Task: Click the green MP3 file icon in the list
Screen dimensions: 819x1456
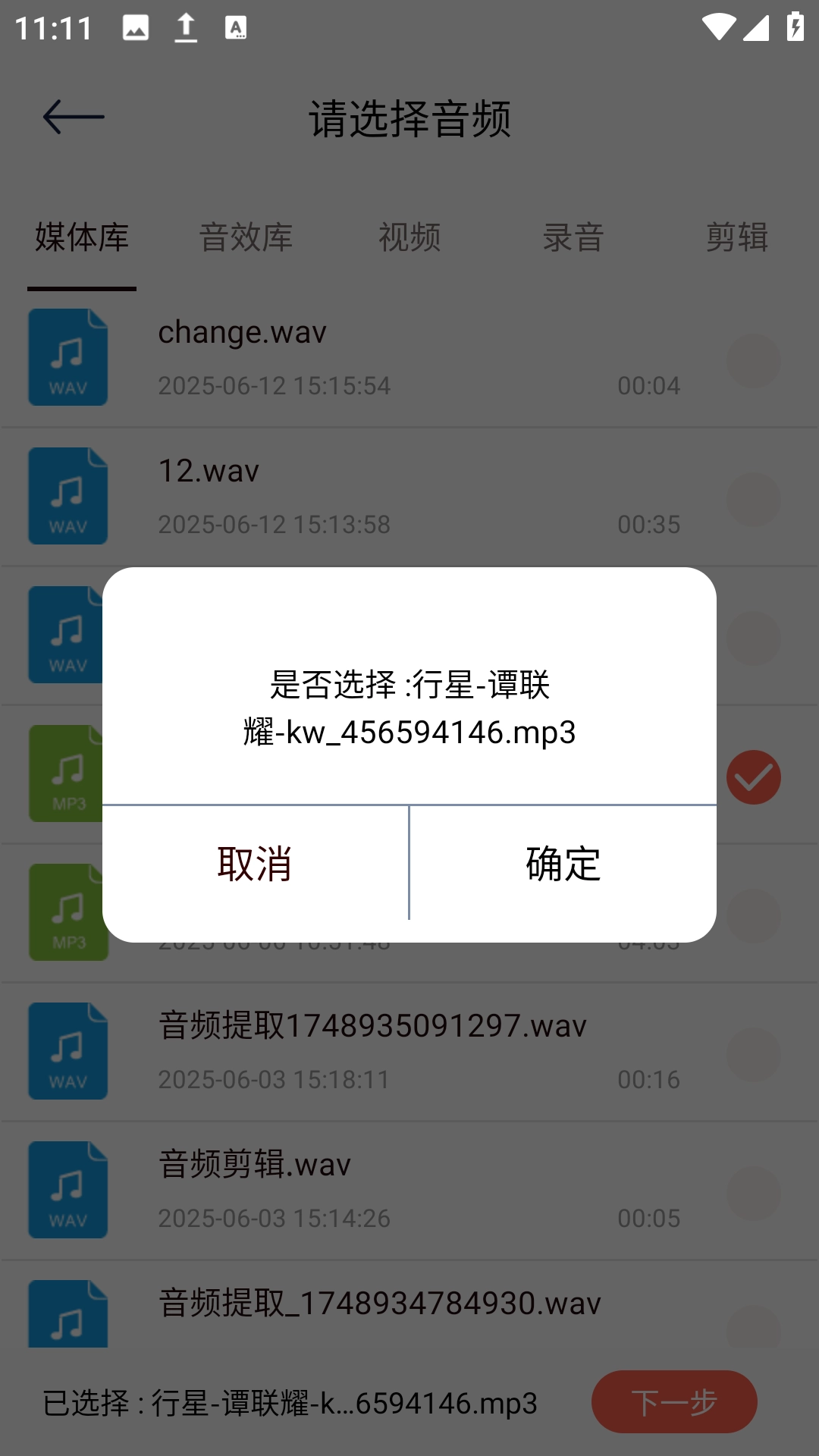Action: coord(67,773)
